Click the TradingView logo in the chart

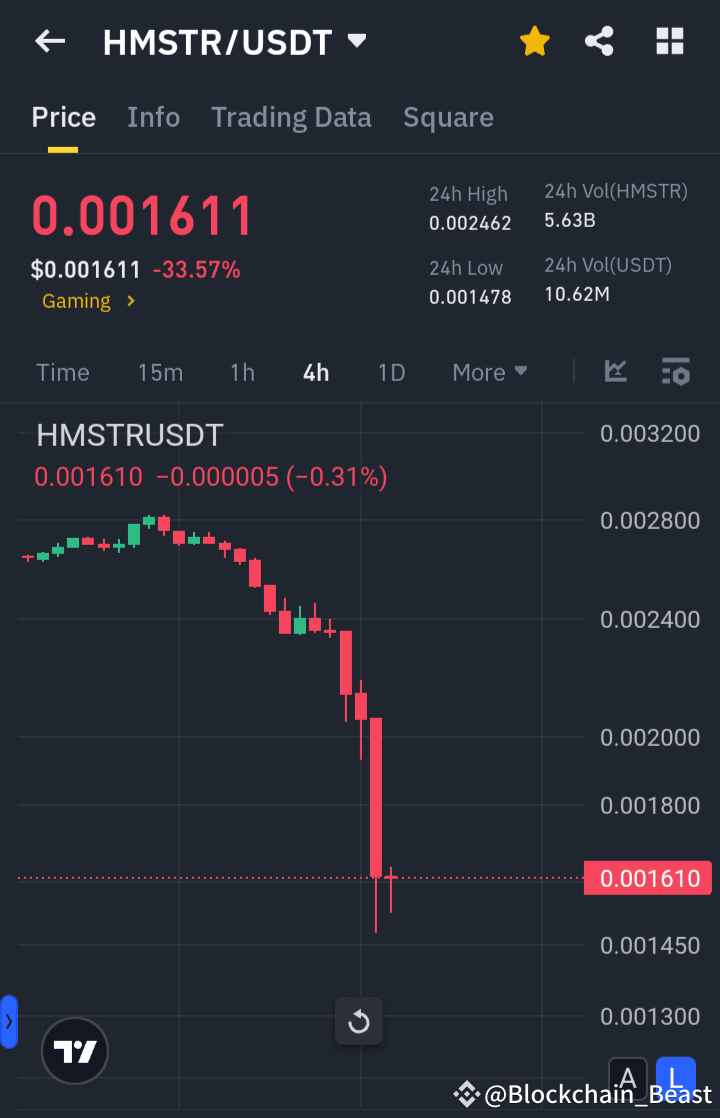pos(74,1051)
